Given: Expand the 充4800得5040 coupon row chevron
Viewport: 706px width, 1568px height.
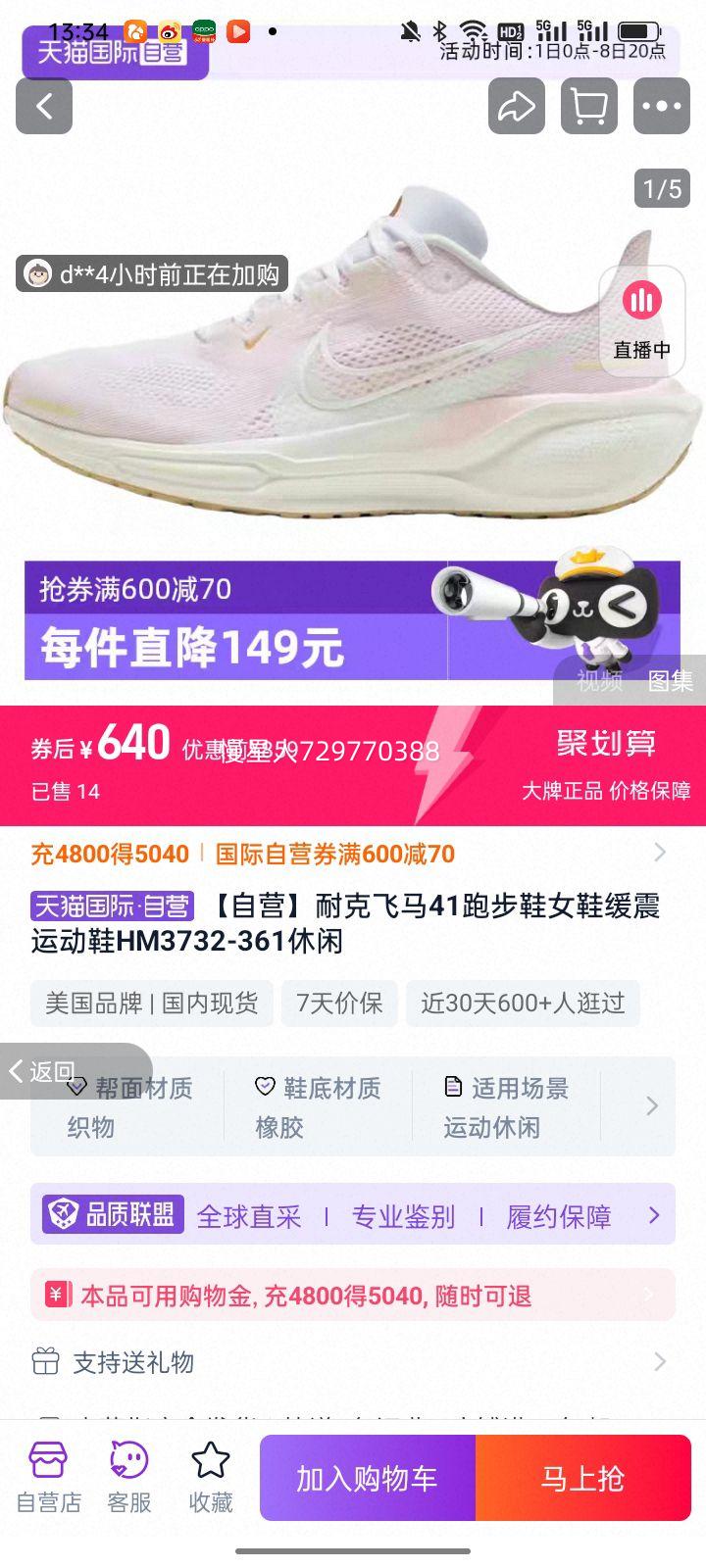Looking at the screenshot, I should point(661,853).
